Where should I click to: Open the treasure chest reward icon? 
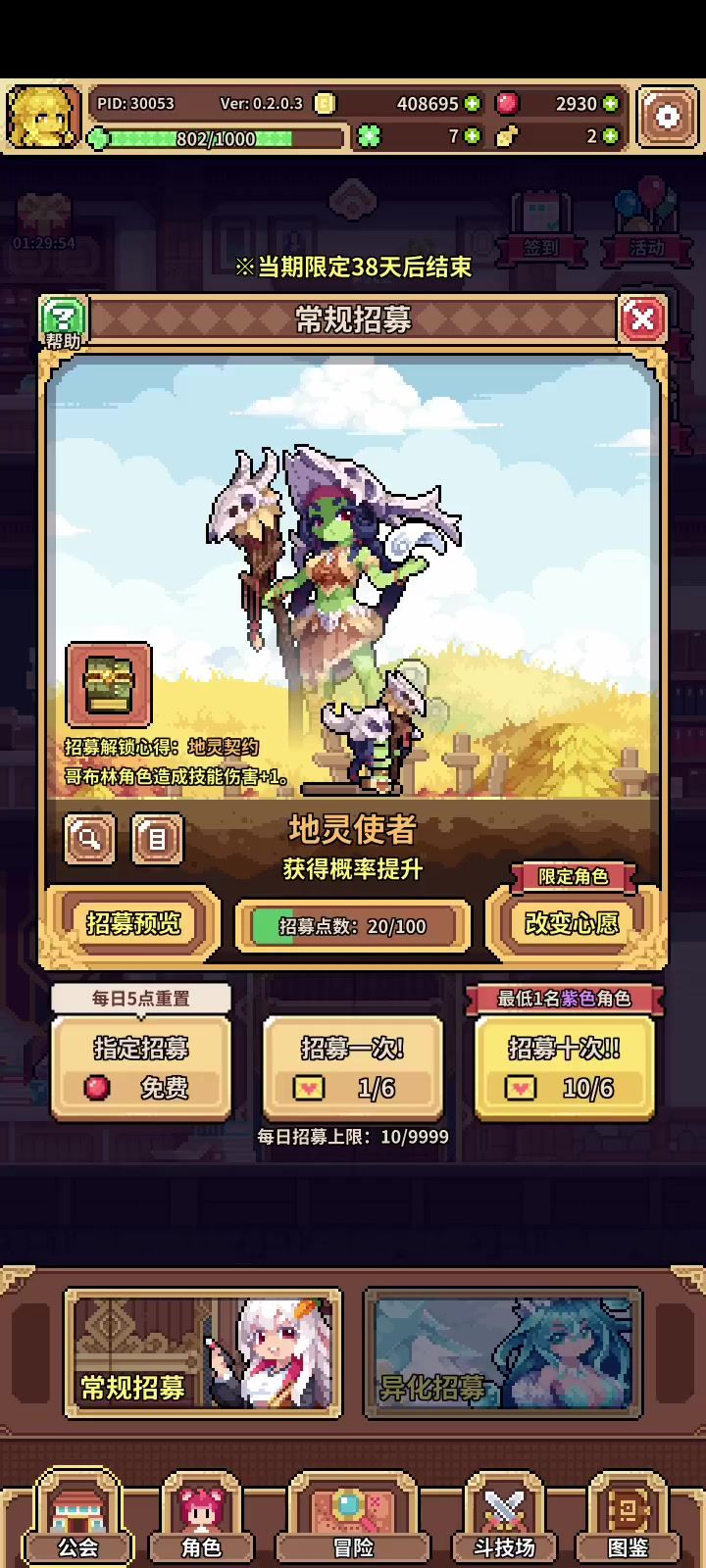pos(108,684)
